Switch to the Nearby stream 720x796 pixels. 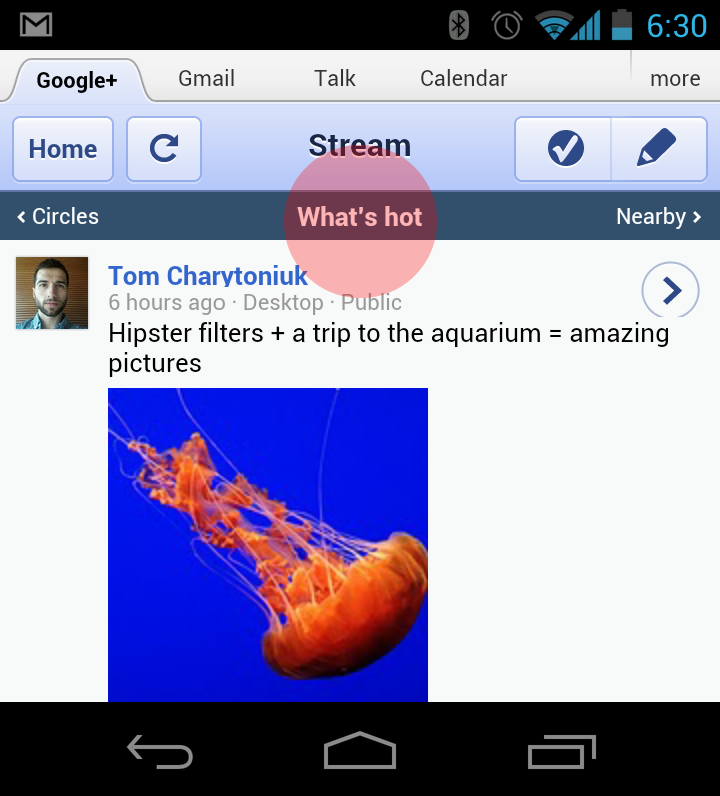coord(658,217)
